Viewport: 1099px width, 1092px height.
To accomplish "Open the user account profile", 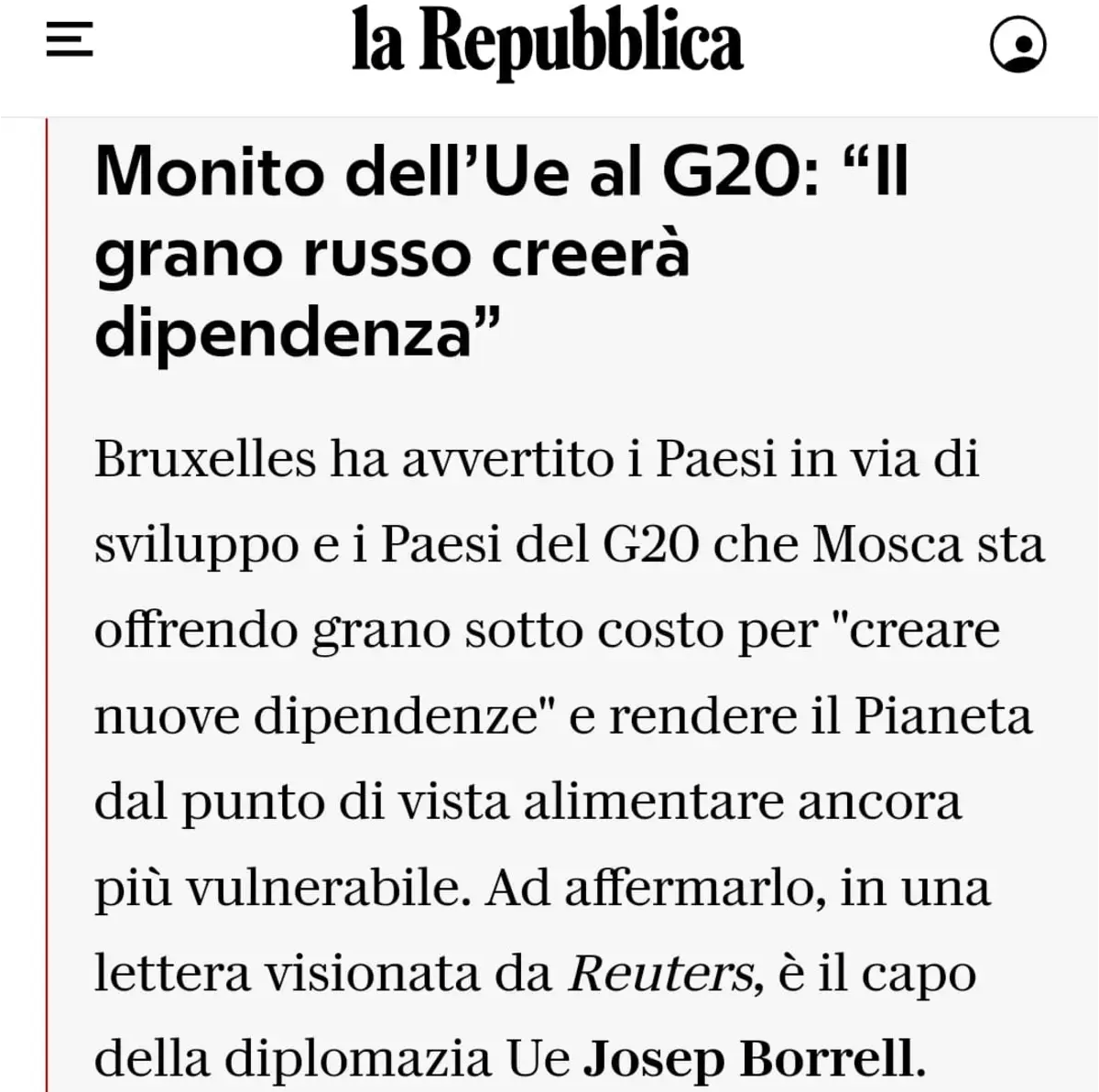I will (1018, 45).
